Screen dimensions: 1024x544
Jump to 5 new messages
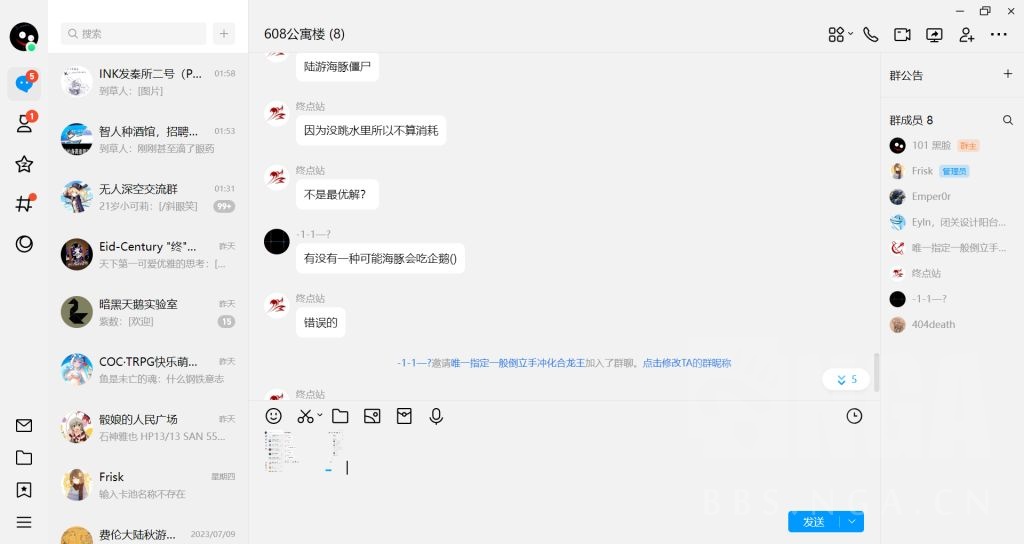coord(847,379)
